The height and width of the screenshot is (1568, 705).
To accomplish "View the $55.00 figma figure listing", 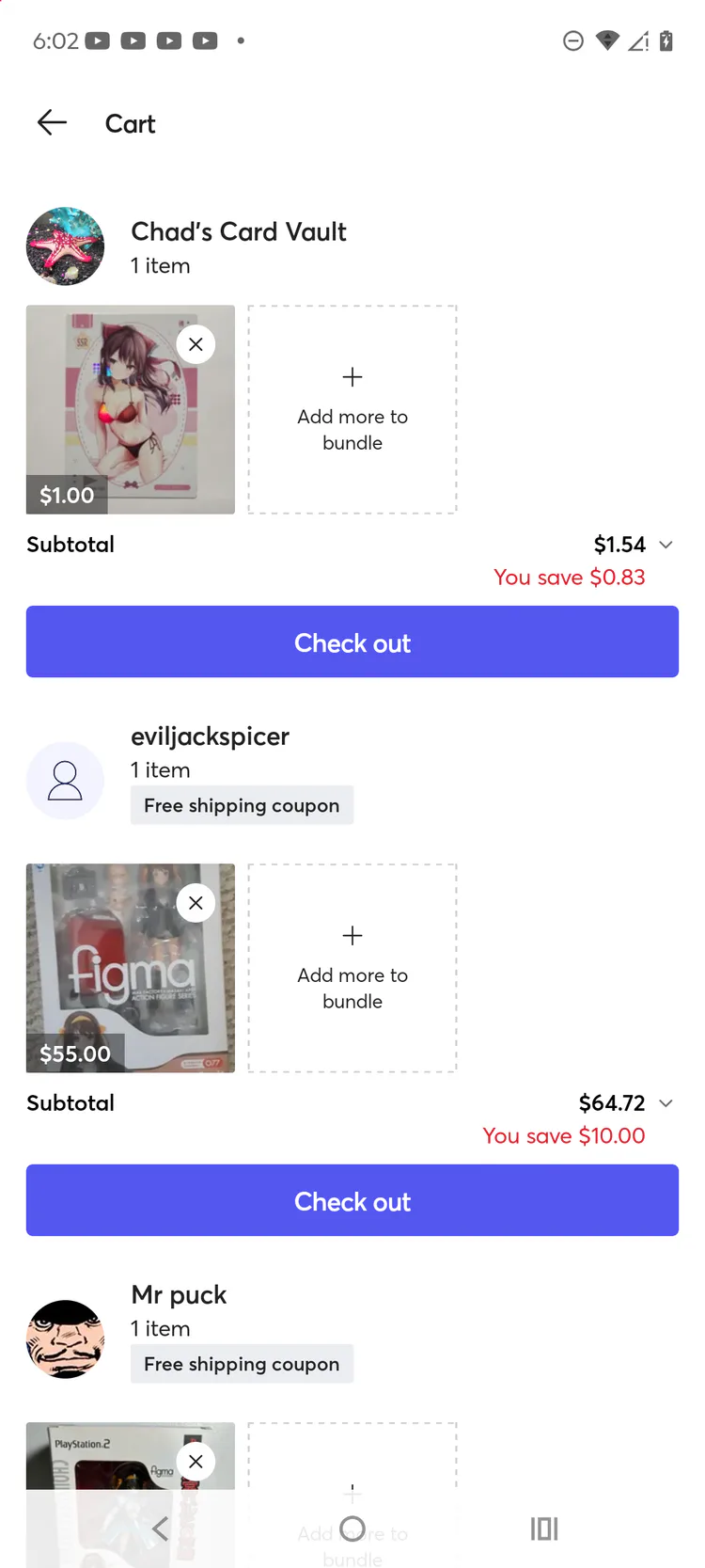I will (x=131, y=968).
